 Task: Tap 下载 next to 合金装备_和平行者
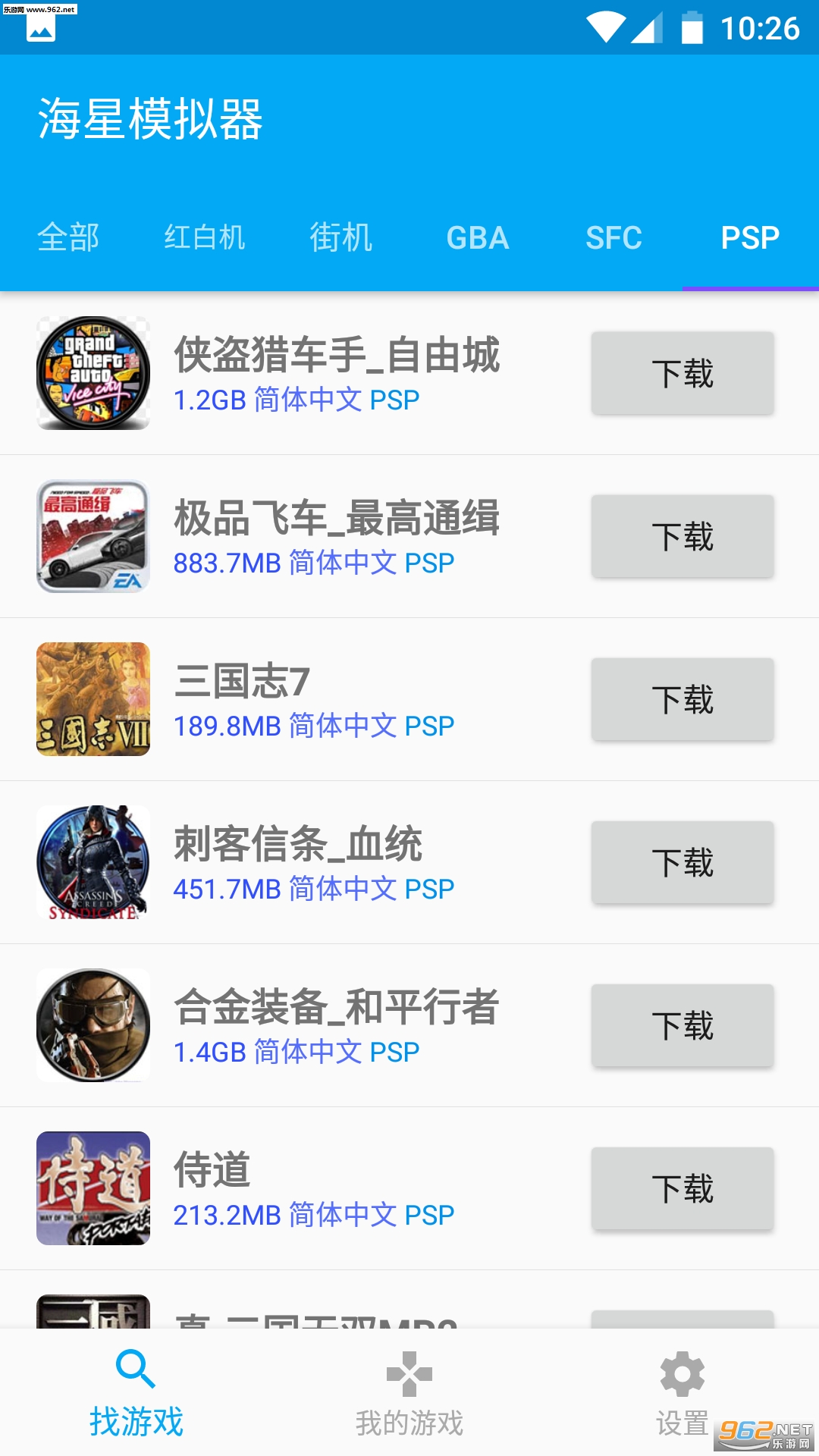(x=682, y=1025)
